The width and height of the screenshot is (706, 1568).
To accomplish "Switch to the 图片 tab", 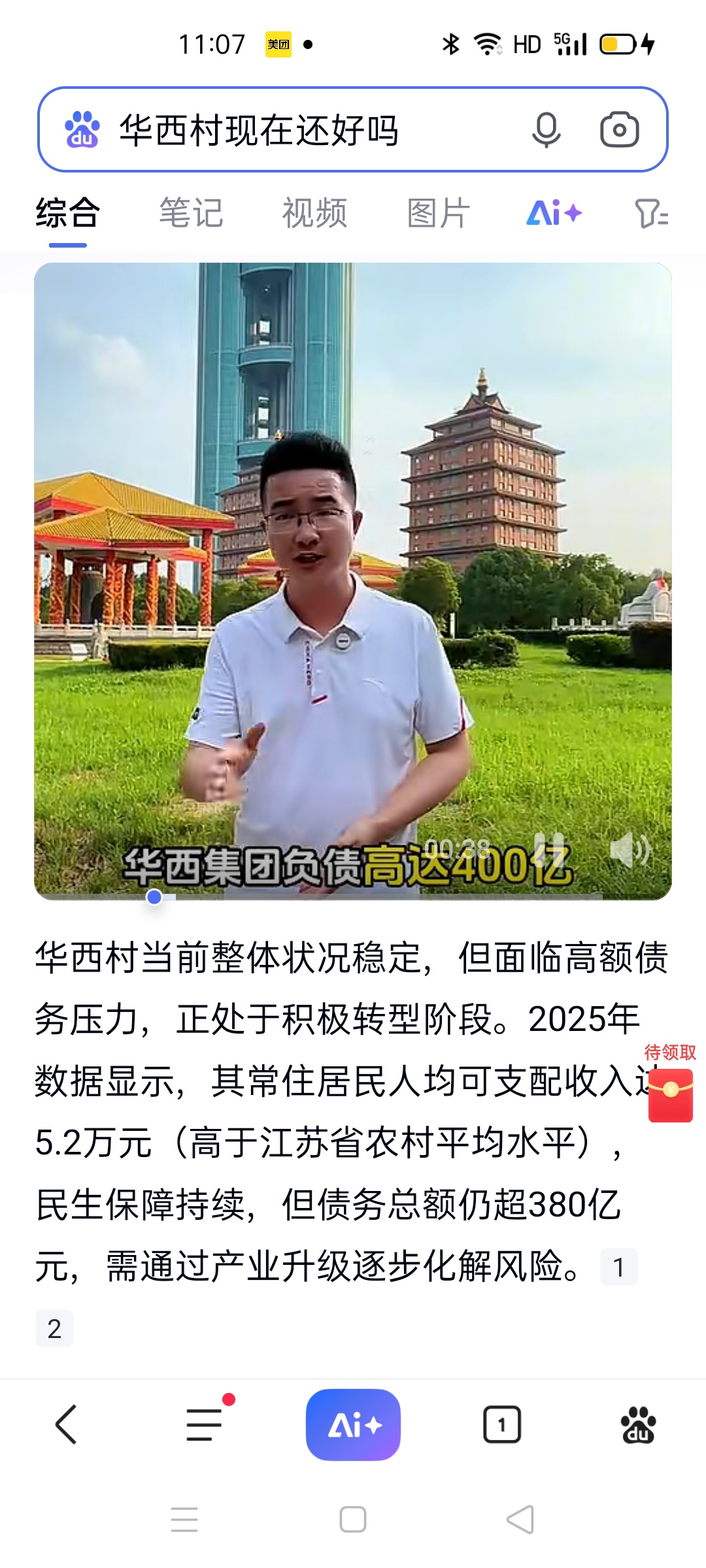I will point(438,213).
